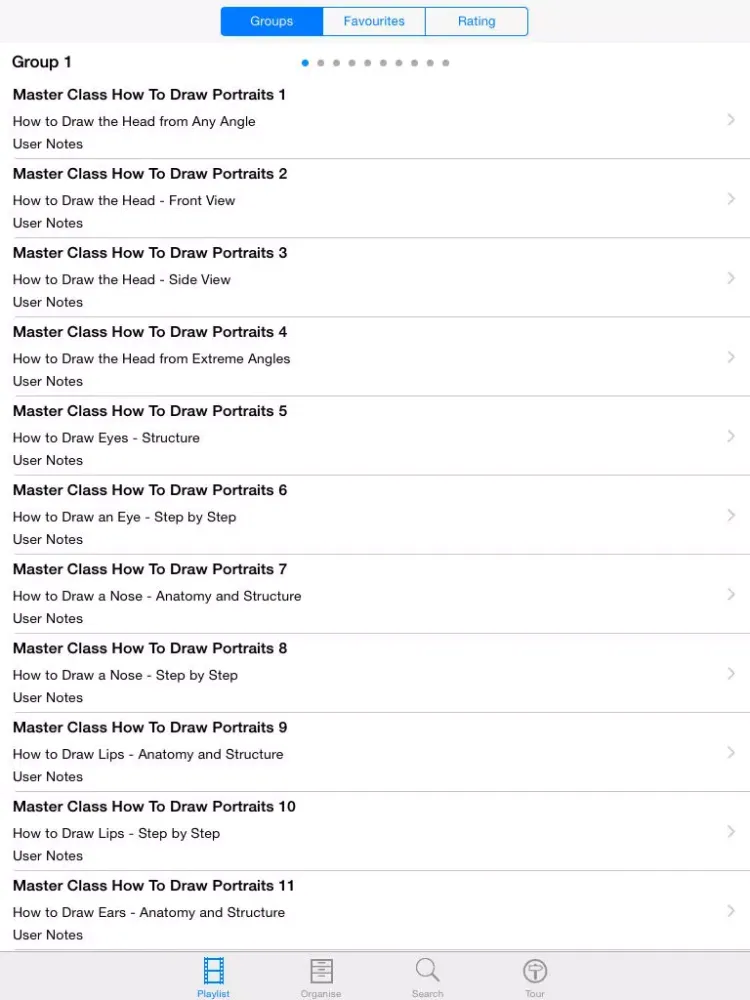Open Lips - Step by Step lesson
The height and width of the screenshot is (1000, 750).
(x=375, y=830)
